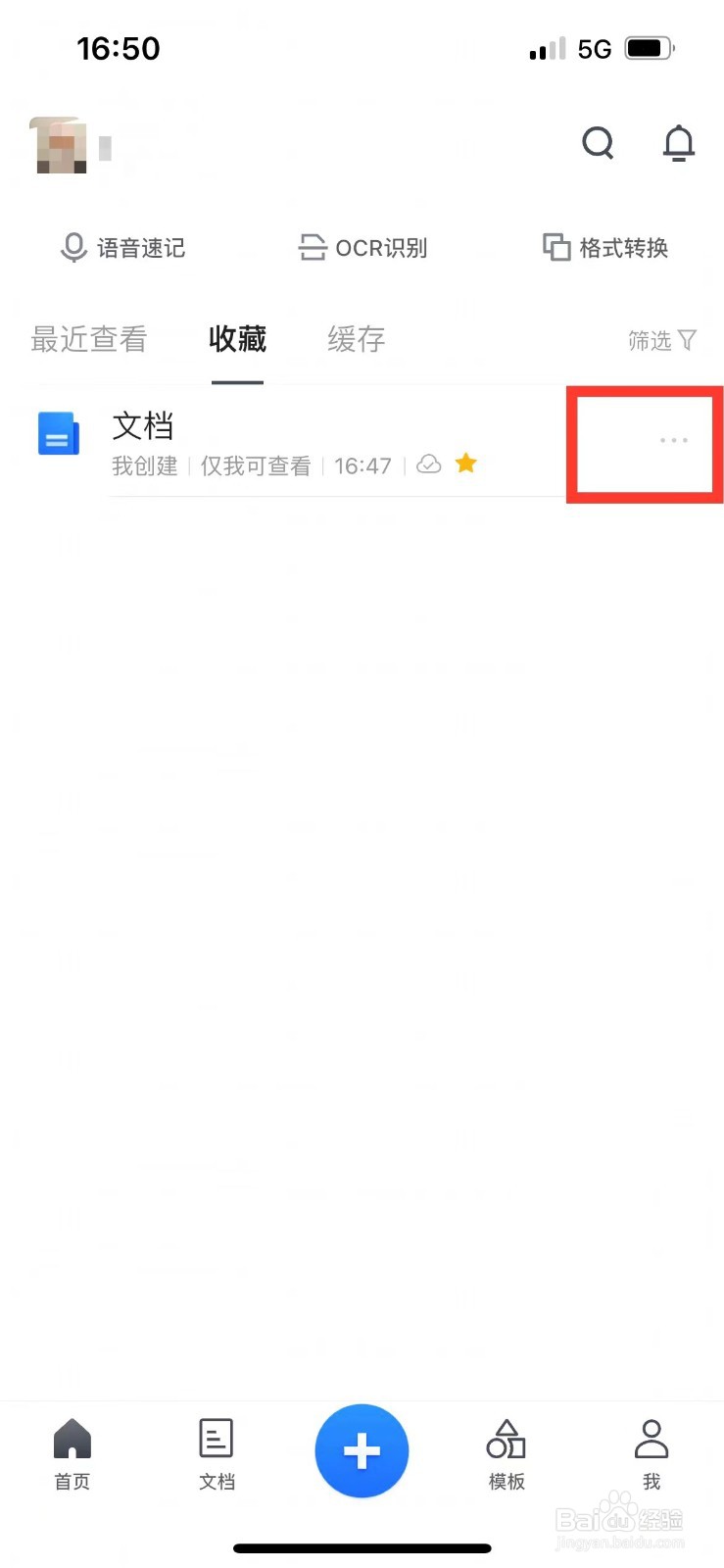The width and height of the screenshot is (724, 1568).
Task: Launch 格式转换 format converter
Action: click(604, 248)
